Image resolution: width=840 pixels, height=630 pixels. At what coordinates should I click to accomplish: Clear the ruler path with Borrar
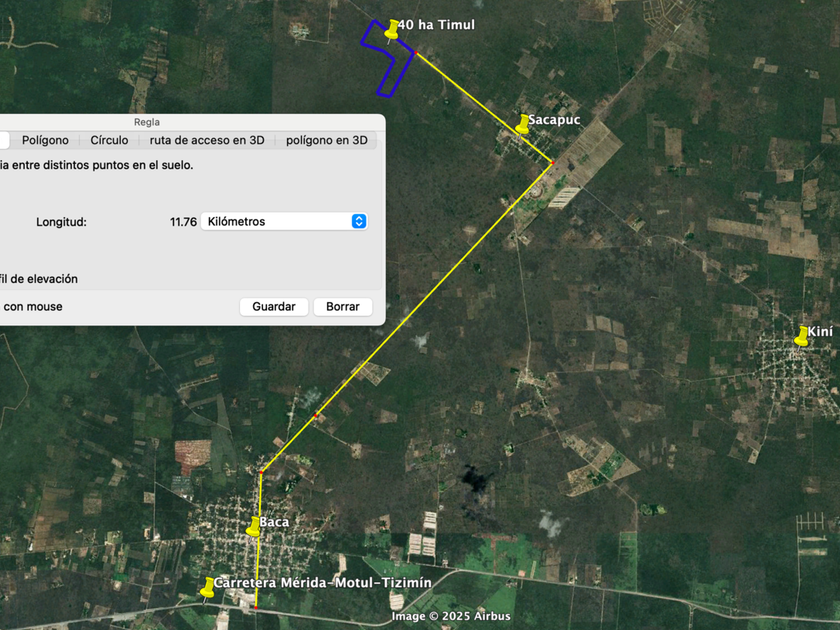342,307
